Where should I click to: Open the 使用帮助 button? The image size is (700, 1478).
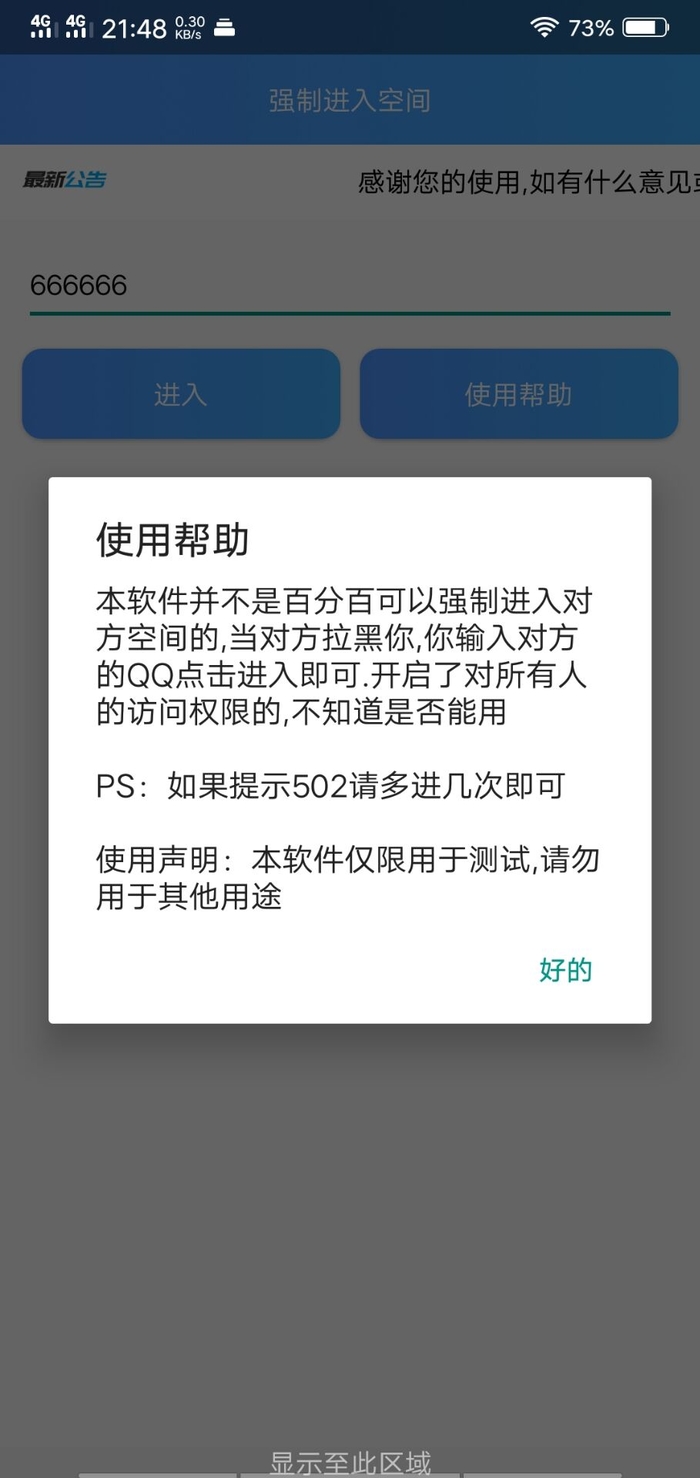518,394
